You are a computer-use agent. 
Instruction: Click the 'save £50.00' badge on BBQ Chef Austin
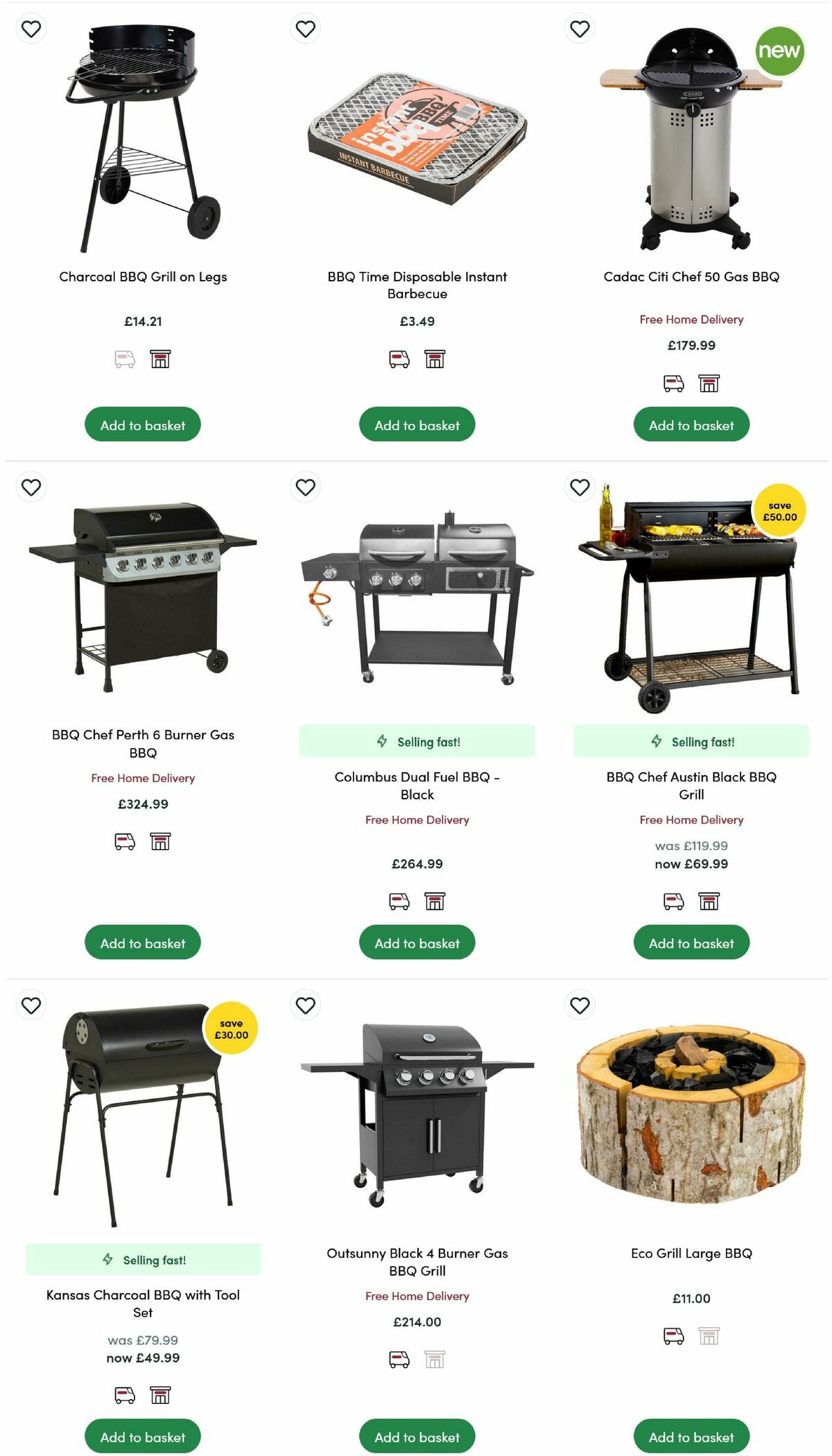tap(779, 511)
